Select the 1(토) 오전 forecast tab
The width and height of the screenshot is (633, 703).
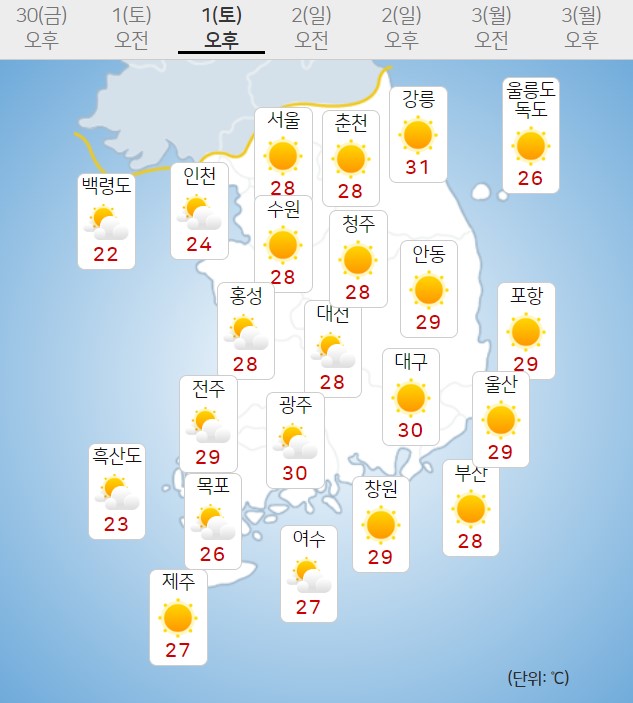coord(132,28)
